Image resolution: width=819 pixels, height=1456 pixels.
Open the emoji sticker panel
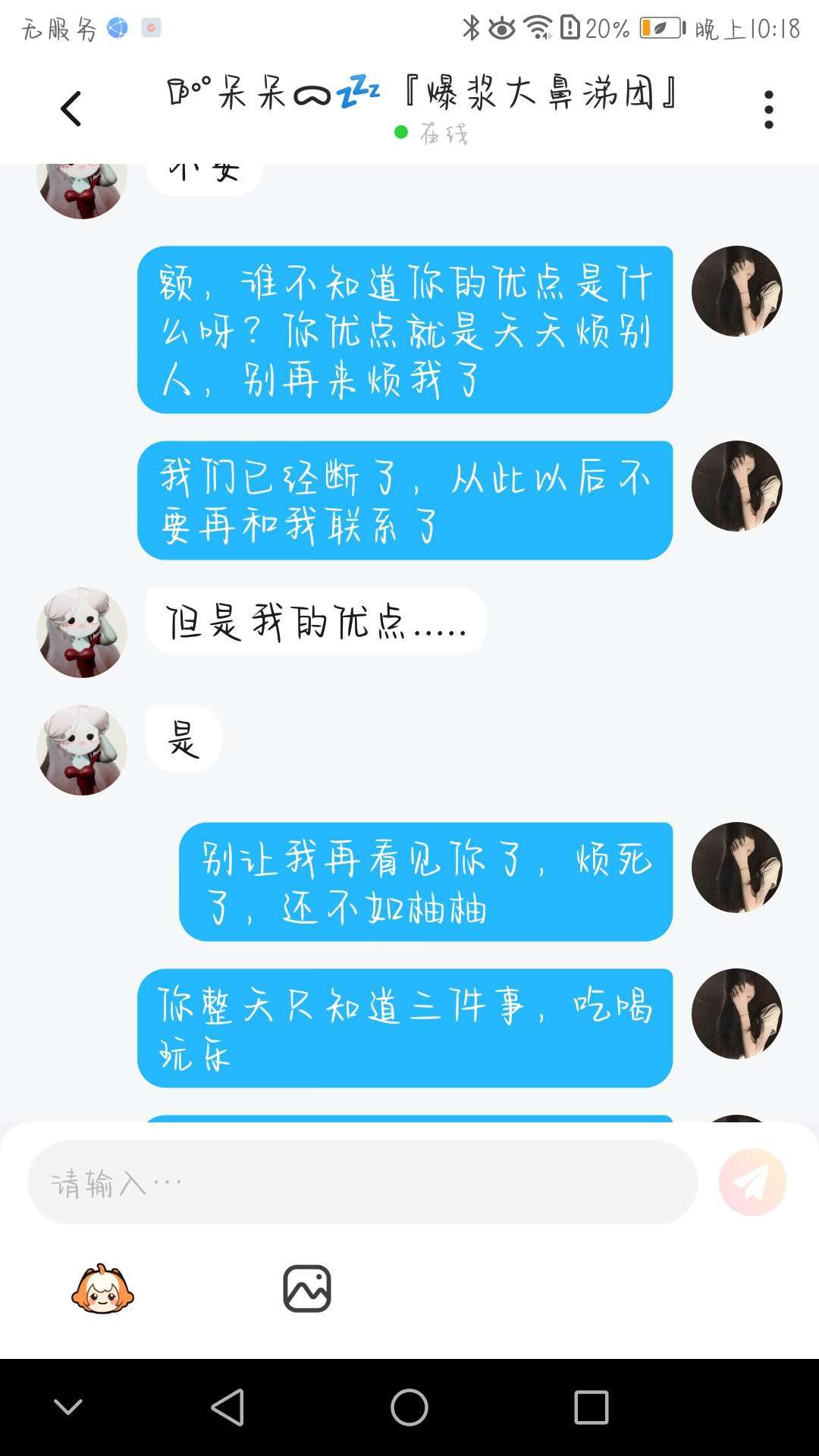click(102, 1288)
